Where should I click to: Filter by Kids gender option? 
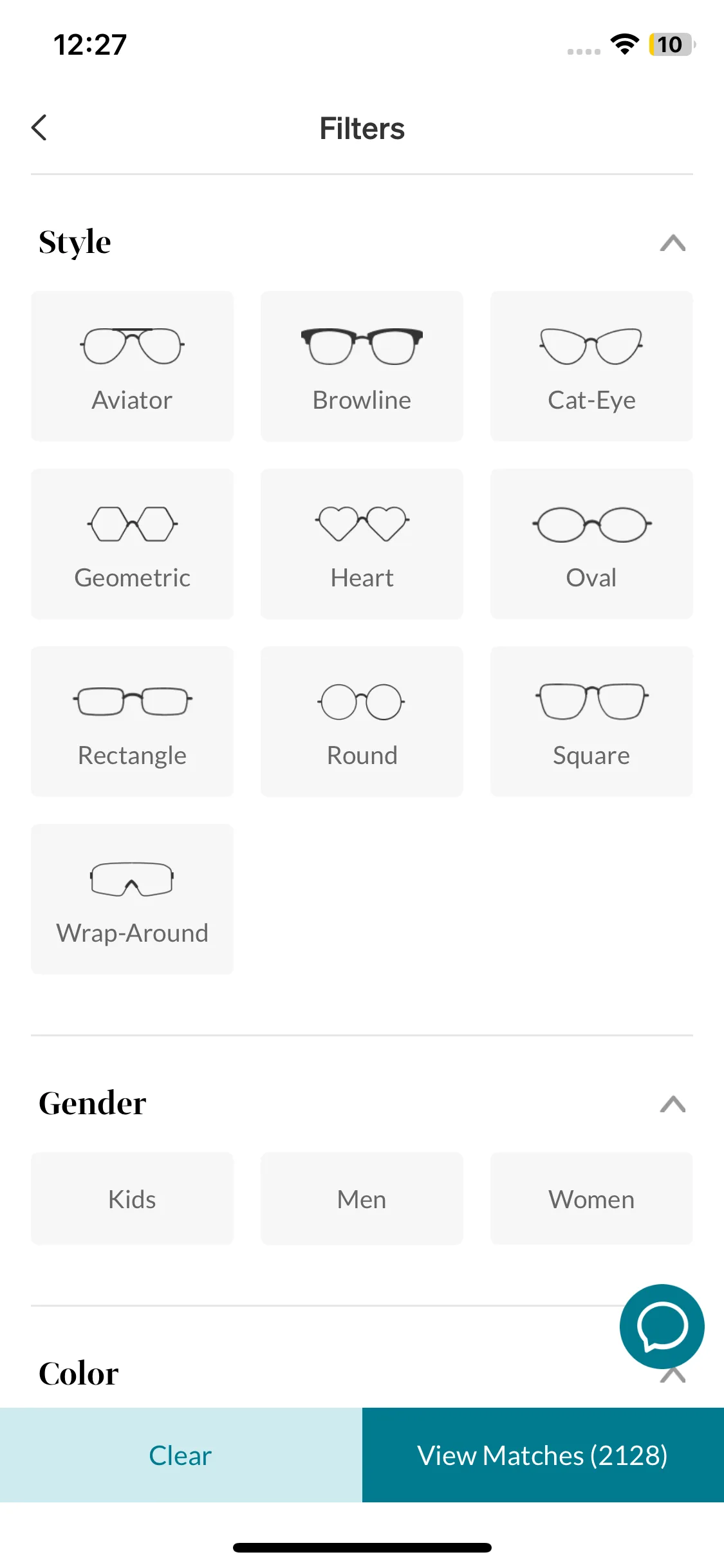(x=132, y=1199)
